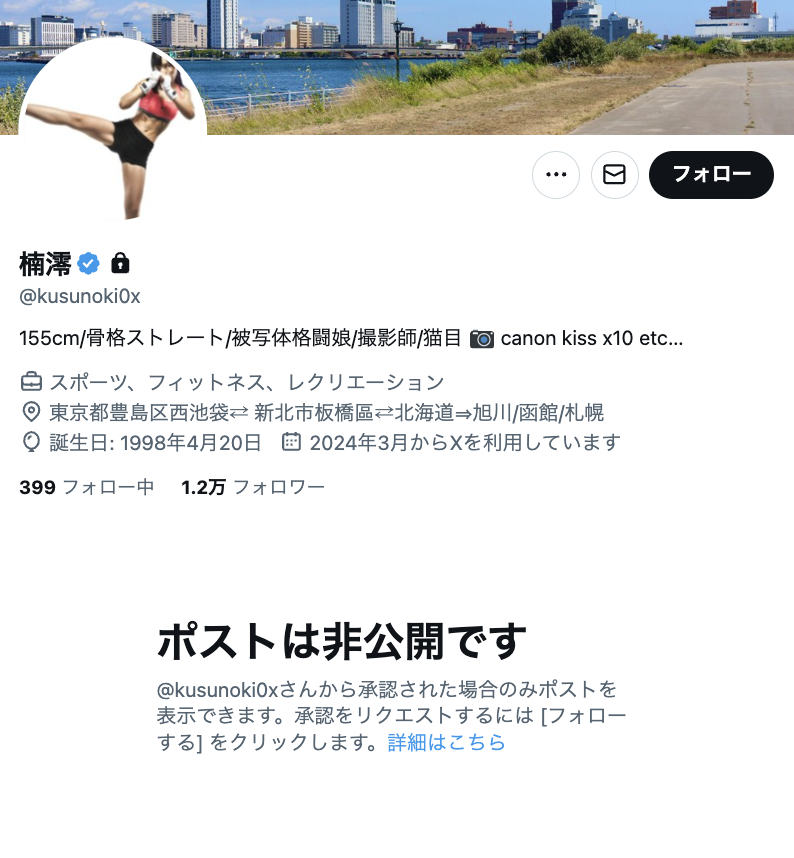Open the profile avatar picture
Screen dimensions: 794x858
(x=112, y=130)
